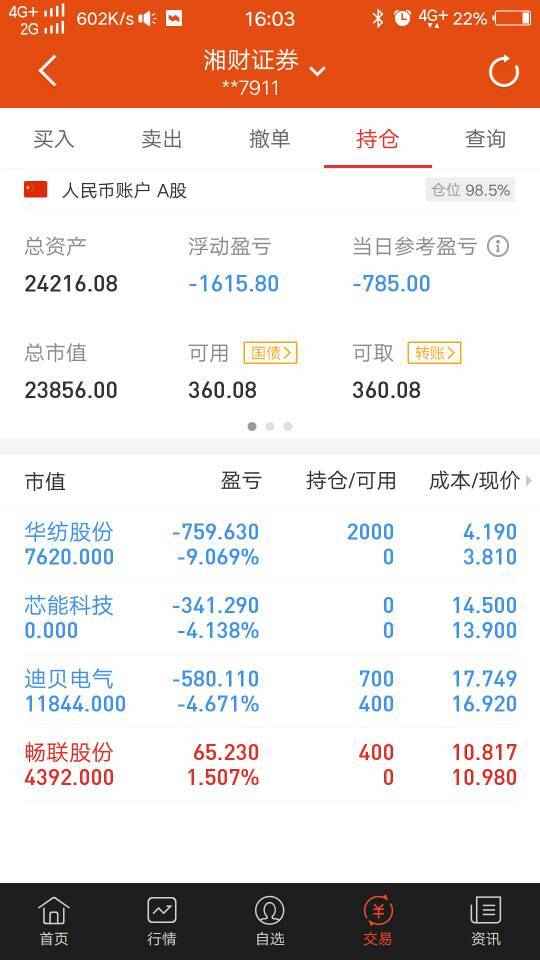Image resolution: width=540 pixels, height=960 pixels.
Task: Open the 资讯 bottom tab
Action: (486, 921)
